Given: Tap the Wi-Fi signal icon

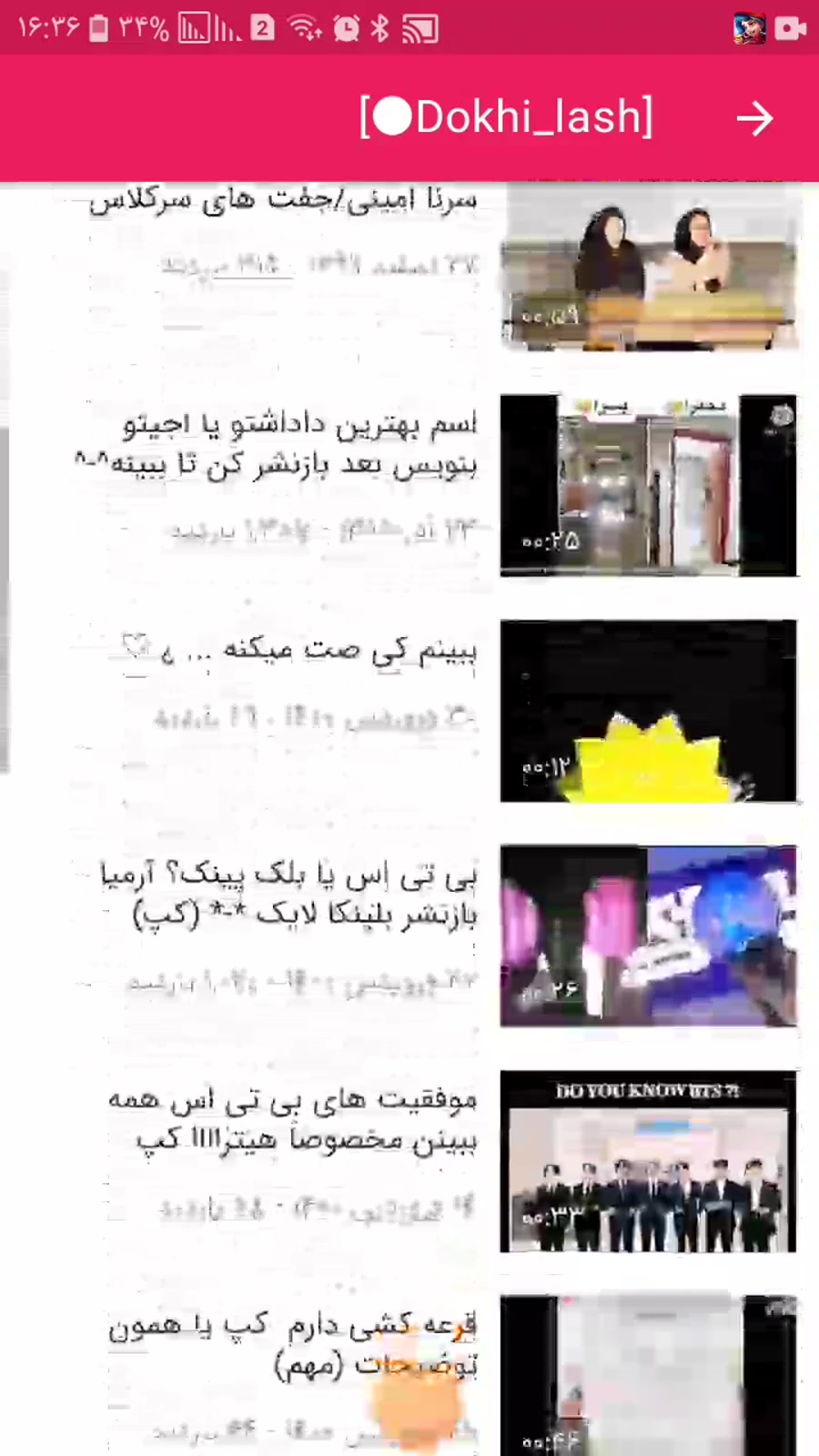Looking at the screenshot, I should [305, 28].
